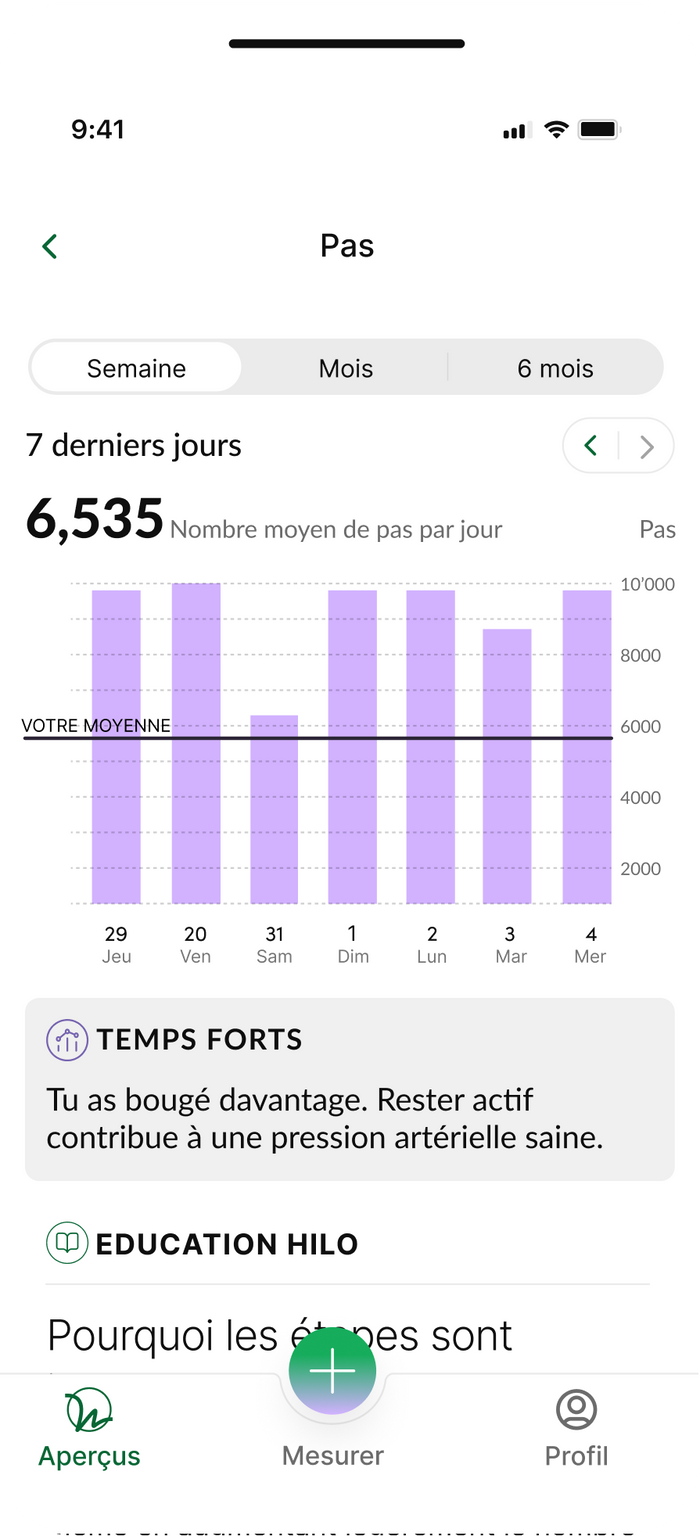
Task: Select the Semaine time range
Action: click(x=136, y=368)
